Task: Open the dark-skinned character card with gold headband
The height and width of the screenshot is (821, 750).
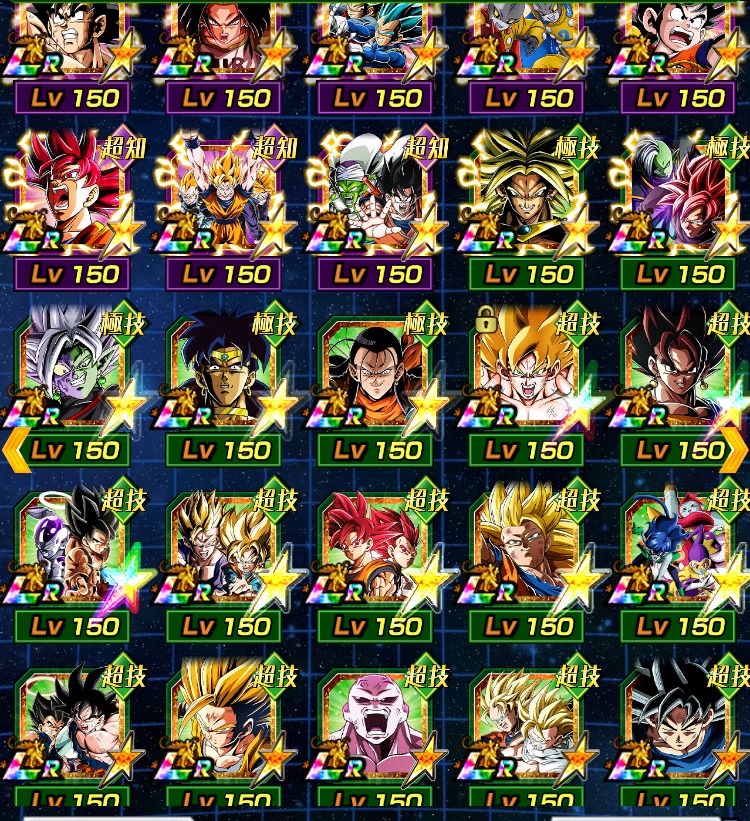Action: coord(224,370)
